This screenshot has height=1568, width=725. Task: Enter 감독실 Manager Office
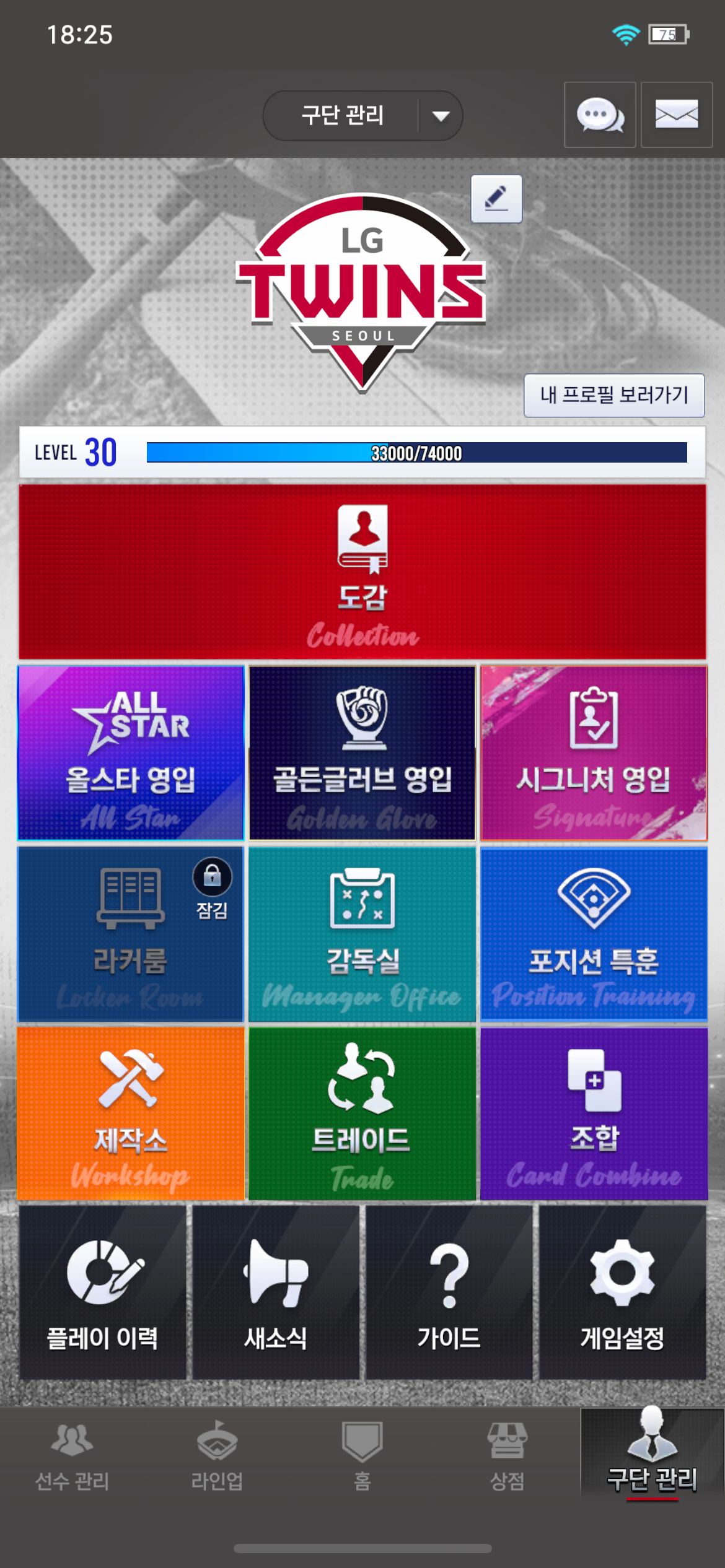pyautogui.click(x=362, y=934)
